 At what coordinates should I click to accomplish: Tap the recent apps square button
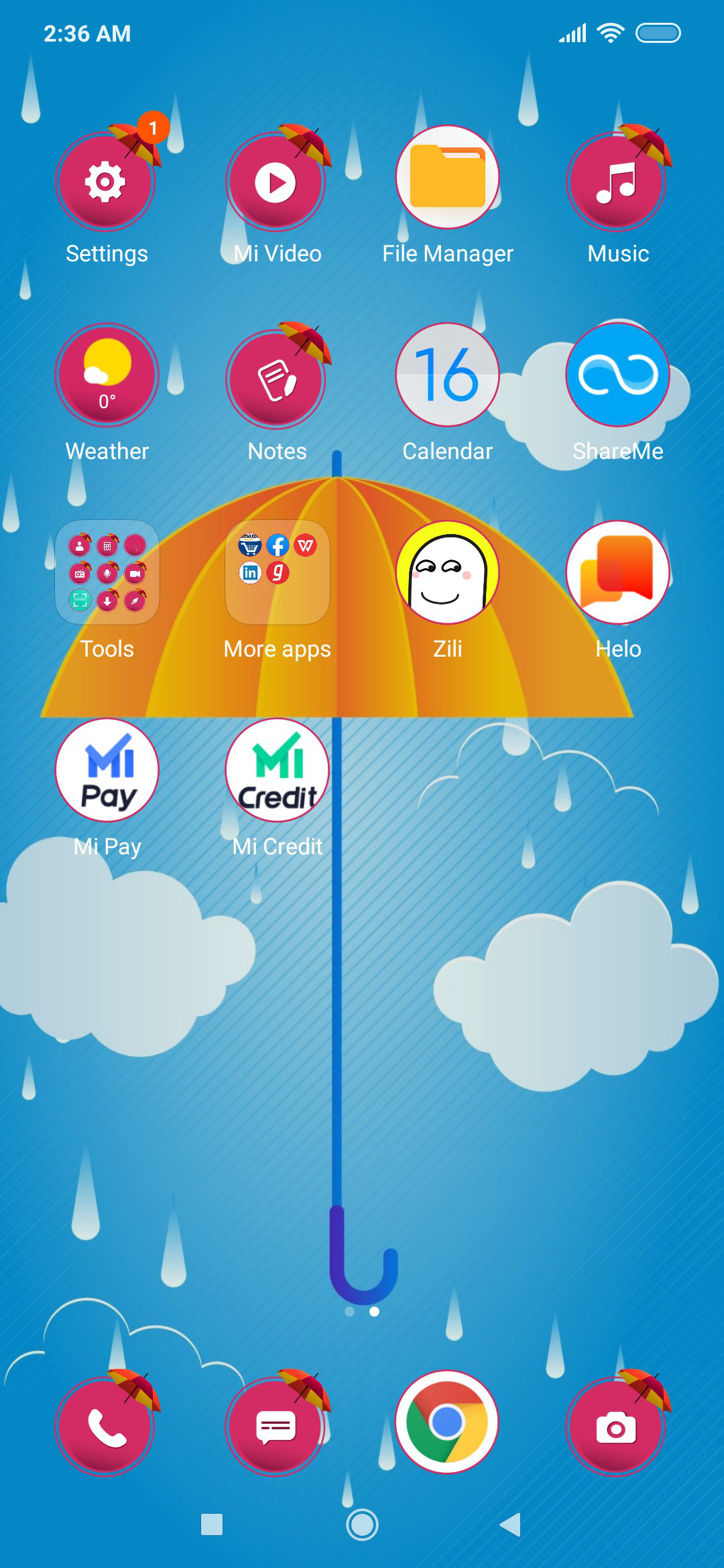pos(212,1524)
